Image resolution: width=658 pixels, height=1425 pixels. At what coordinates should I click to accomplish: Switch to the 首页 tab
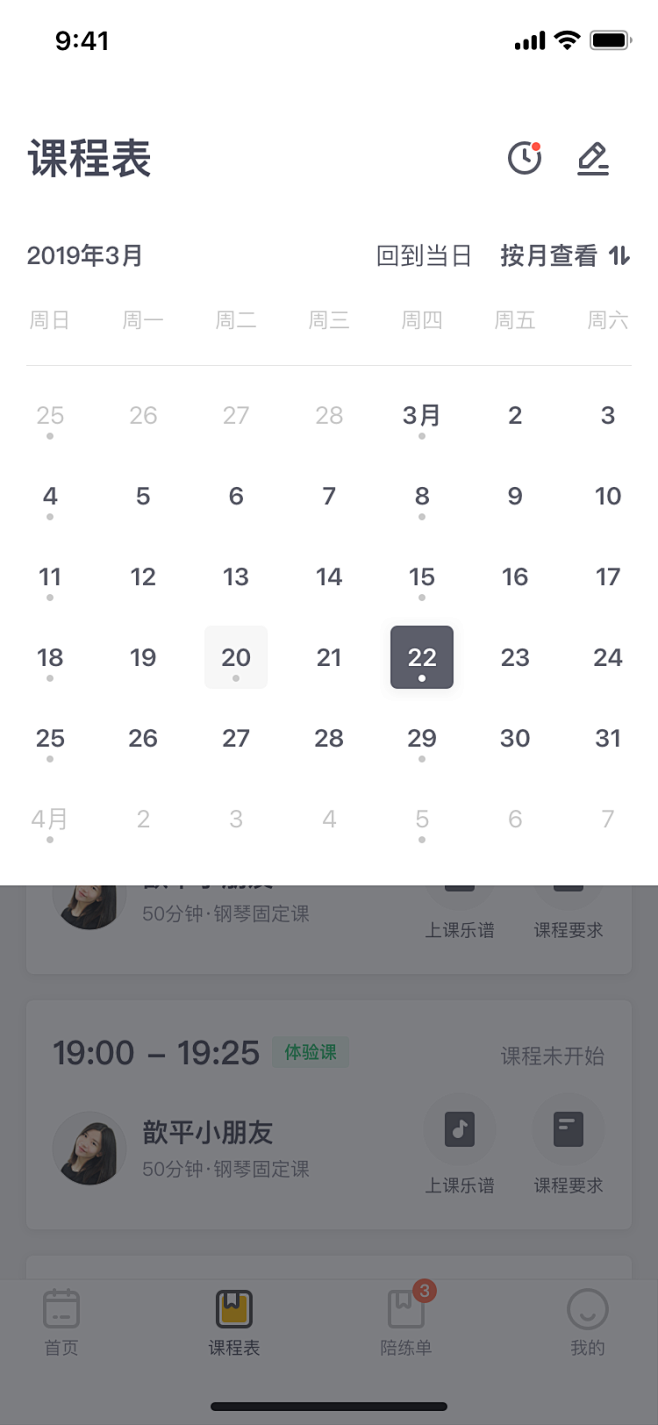[61, 1322]
